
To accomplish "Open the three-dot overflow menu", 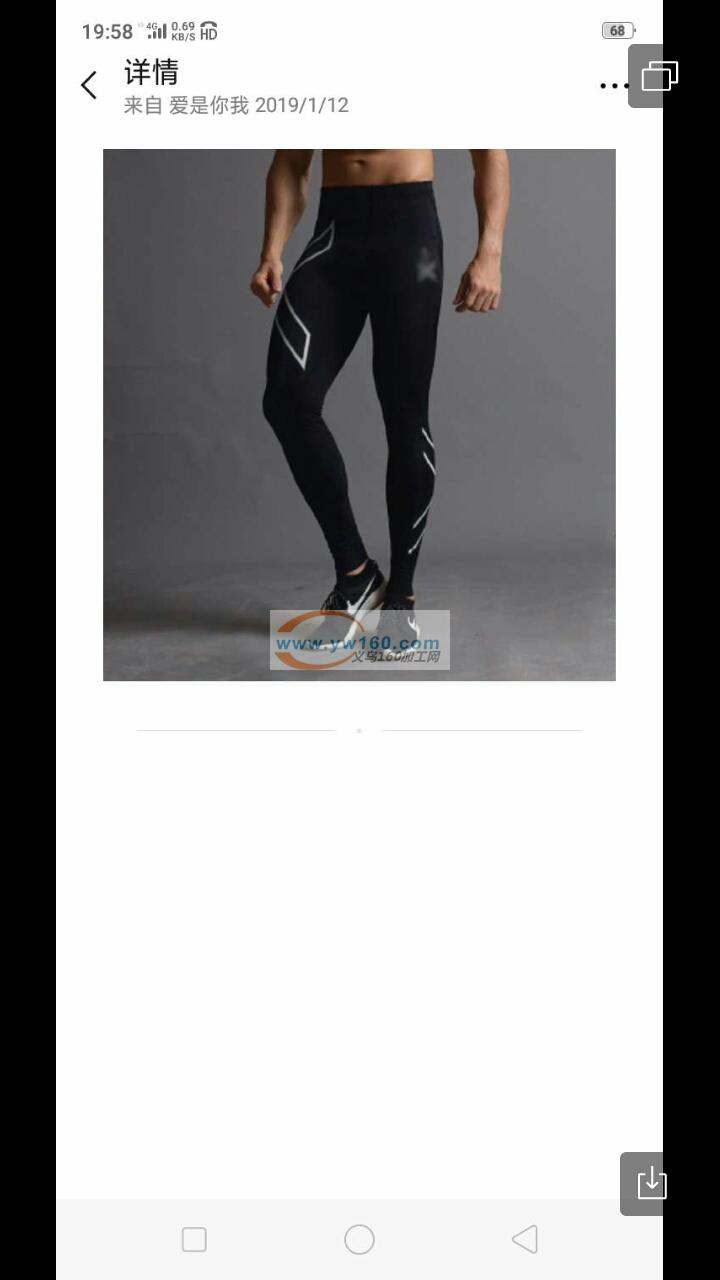I will tap(612, 86).
